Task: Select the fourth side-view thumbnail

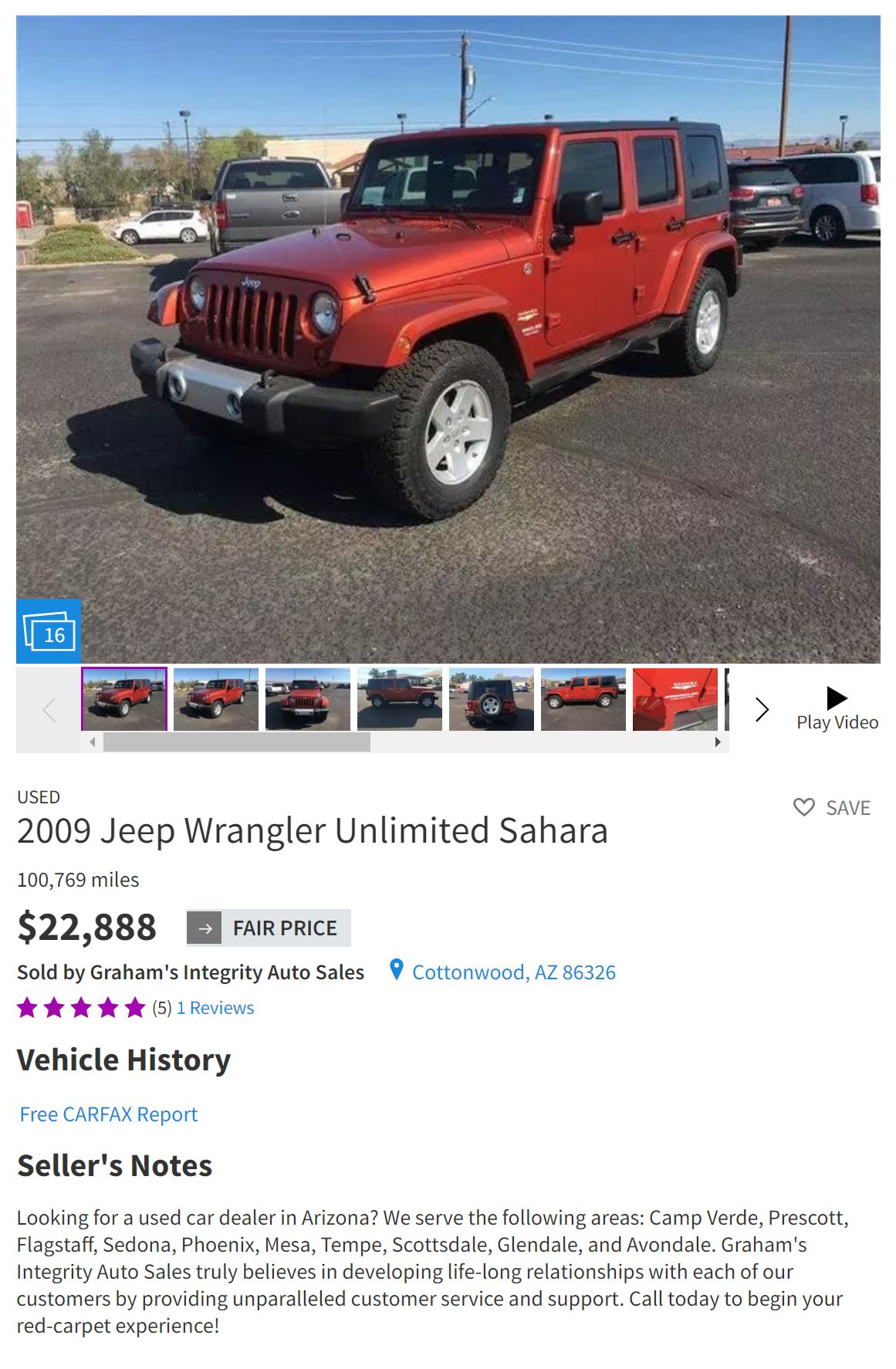Action: pos(399,699)
